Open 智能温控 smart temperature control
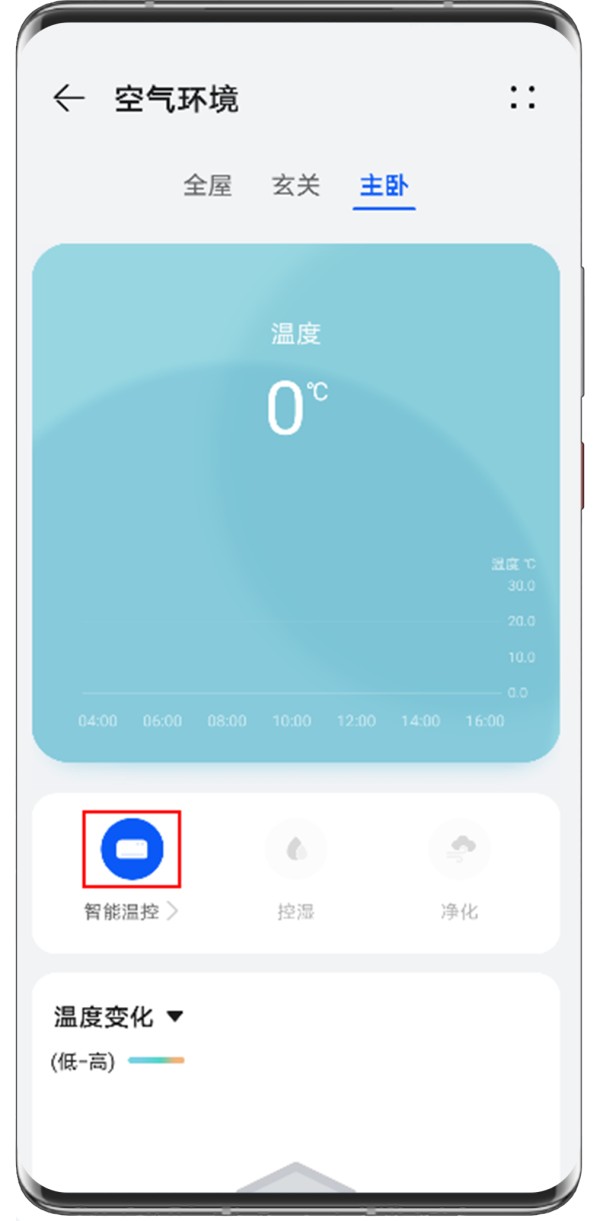 coord(131,849)
